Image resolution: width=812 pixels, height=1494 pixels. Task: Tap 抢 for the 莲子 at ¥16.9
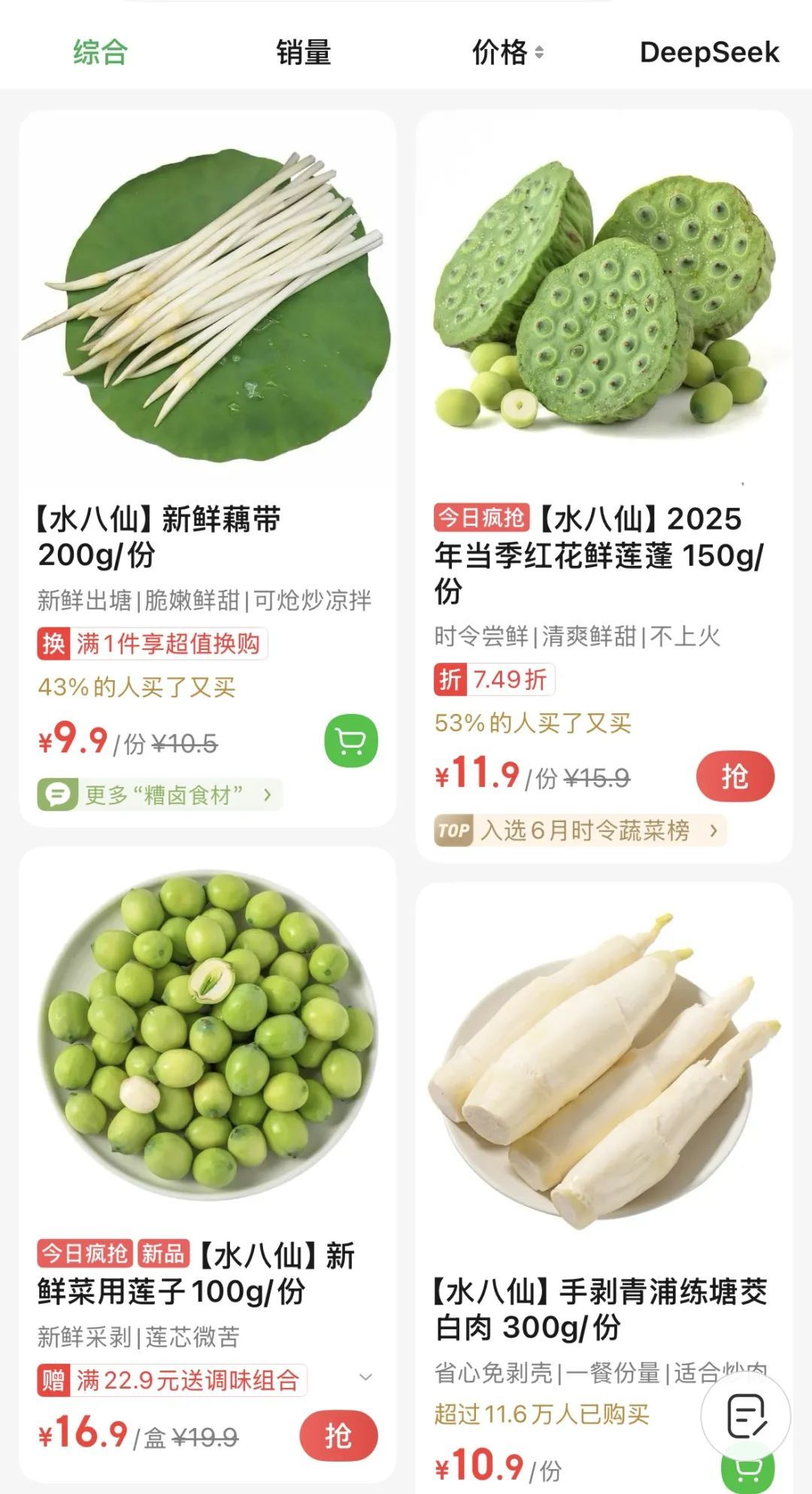(338, 1437)
